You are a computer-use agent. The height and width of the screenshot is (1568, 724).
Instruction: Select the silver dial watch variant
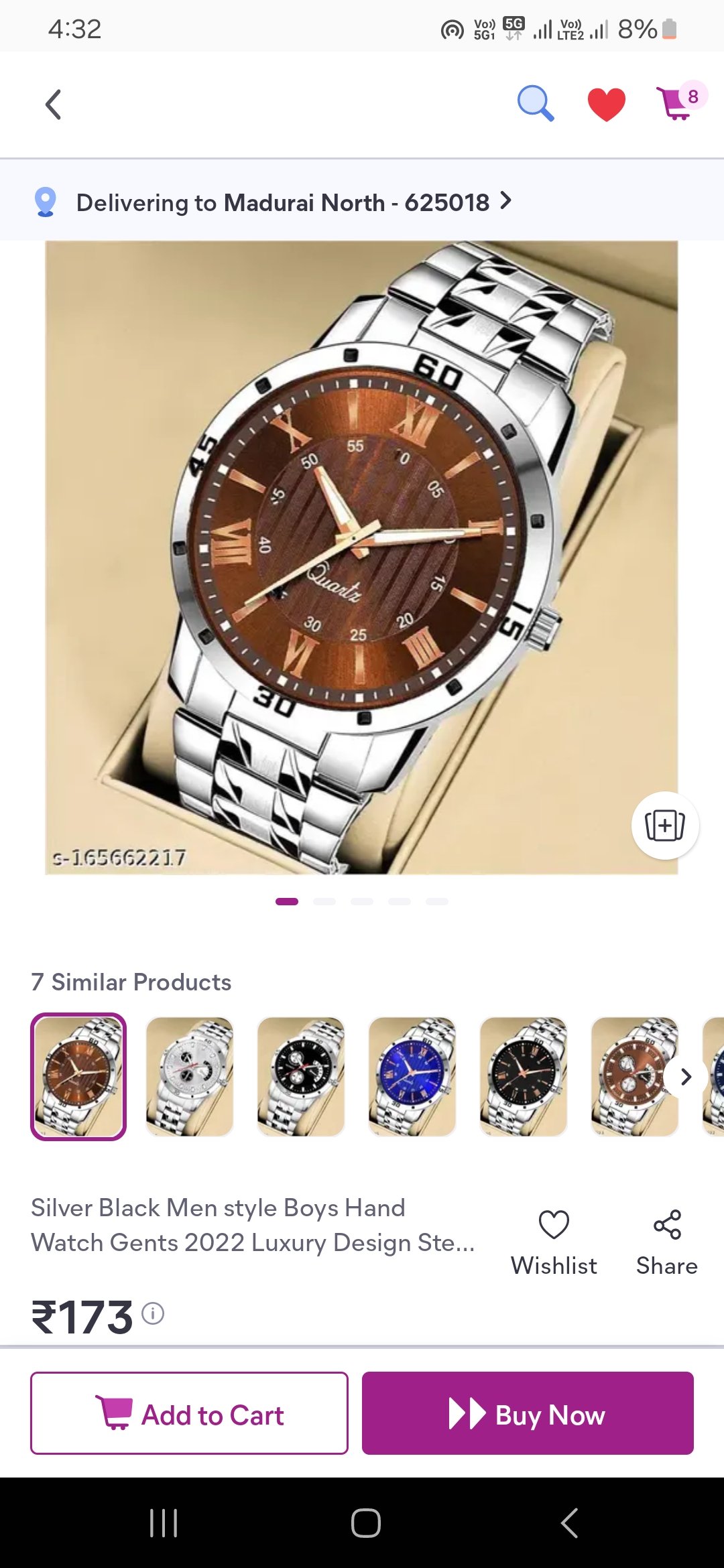point(190,1076)
